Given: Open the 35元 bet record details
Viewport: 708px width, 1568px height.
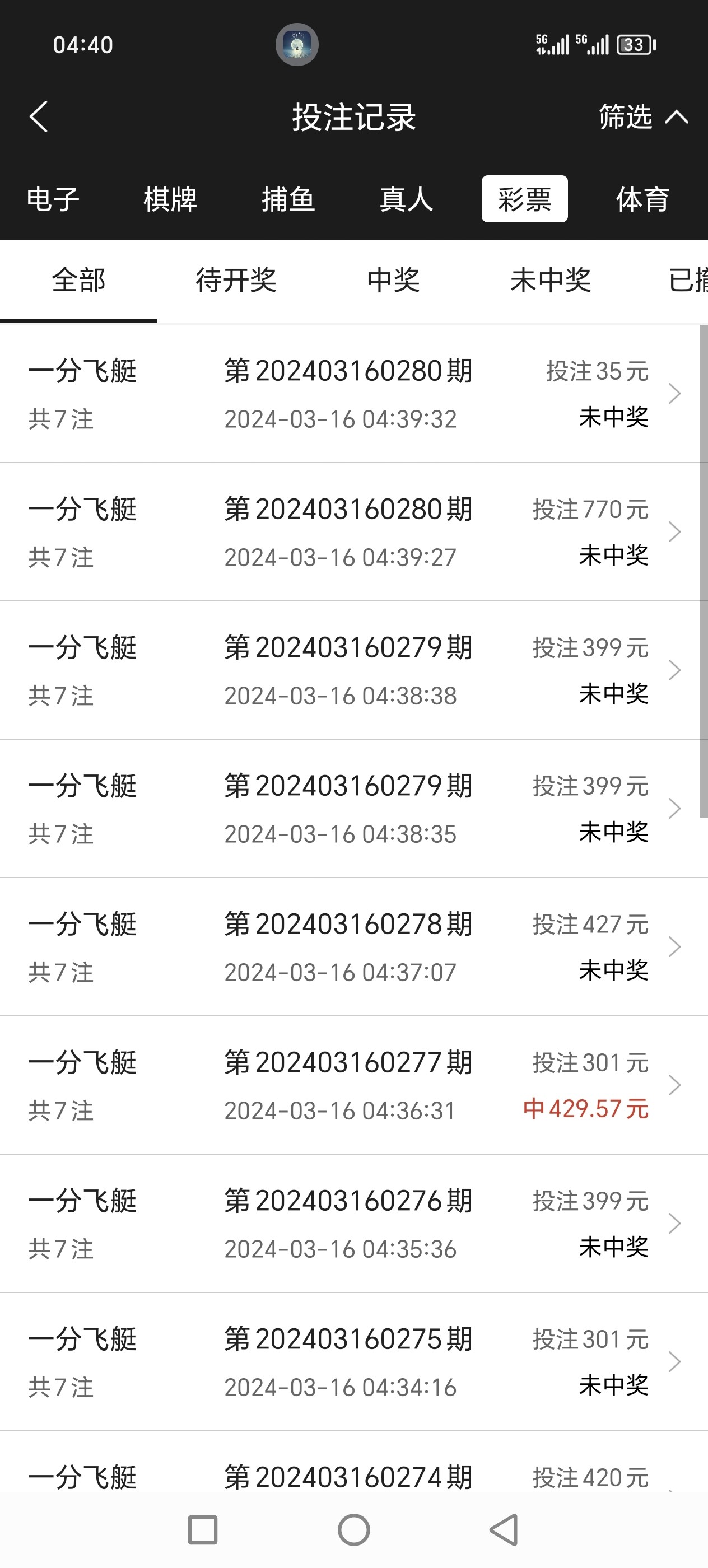Looking at the screenshot, I should tap(353, 394).
